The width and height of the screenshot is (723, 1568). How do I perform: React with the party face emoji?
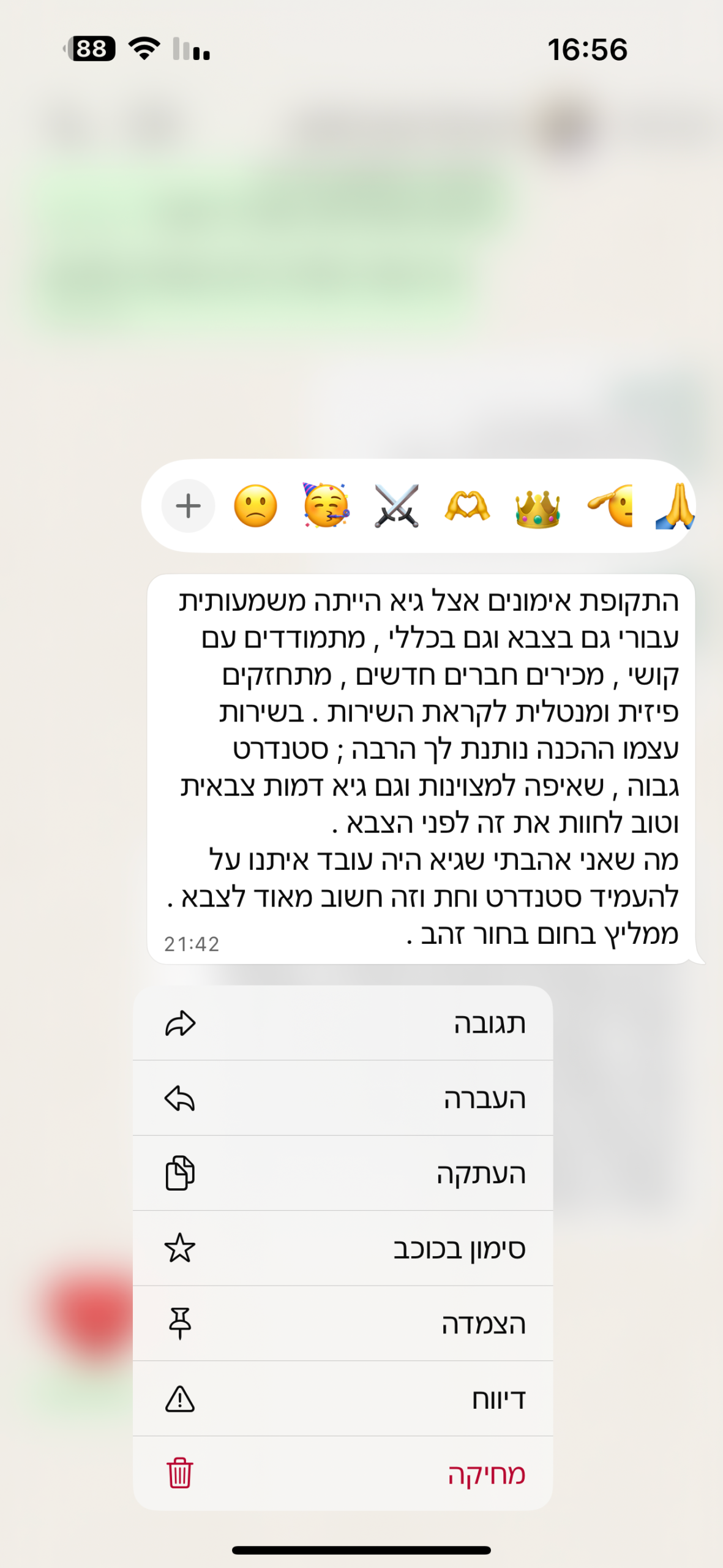point(326,506)
